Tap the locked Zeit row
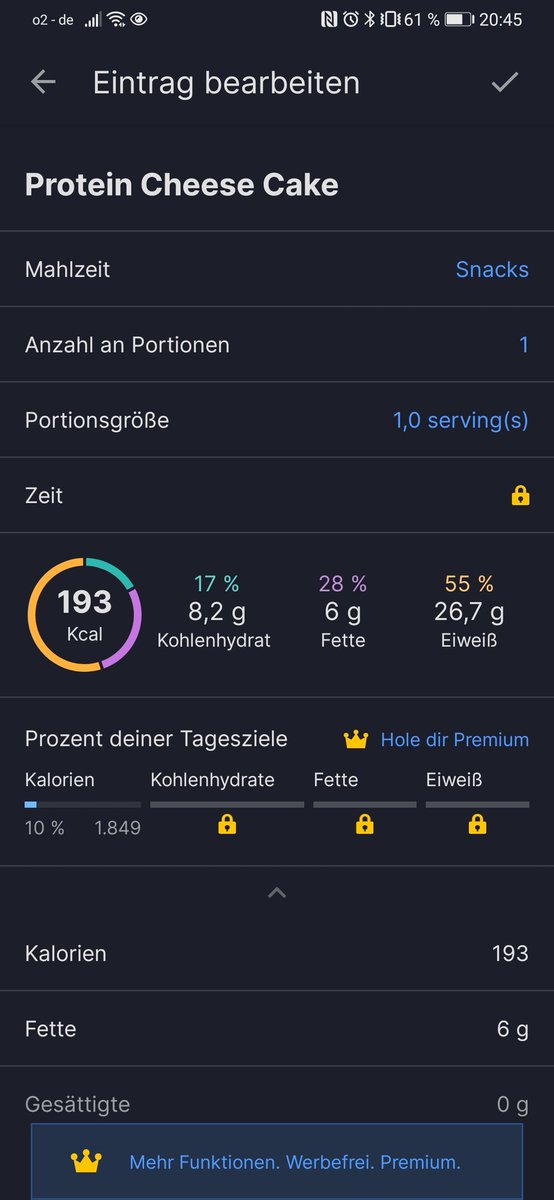 click(277, 495)
